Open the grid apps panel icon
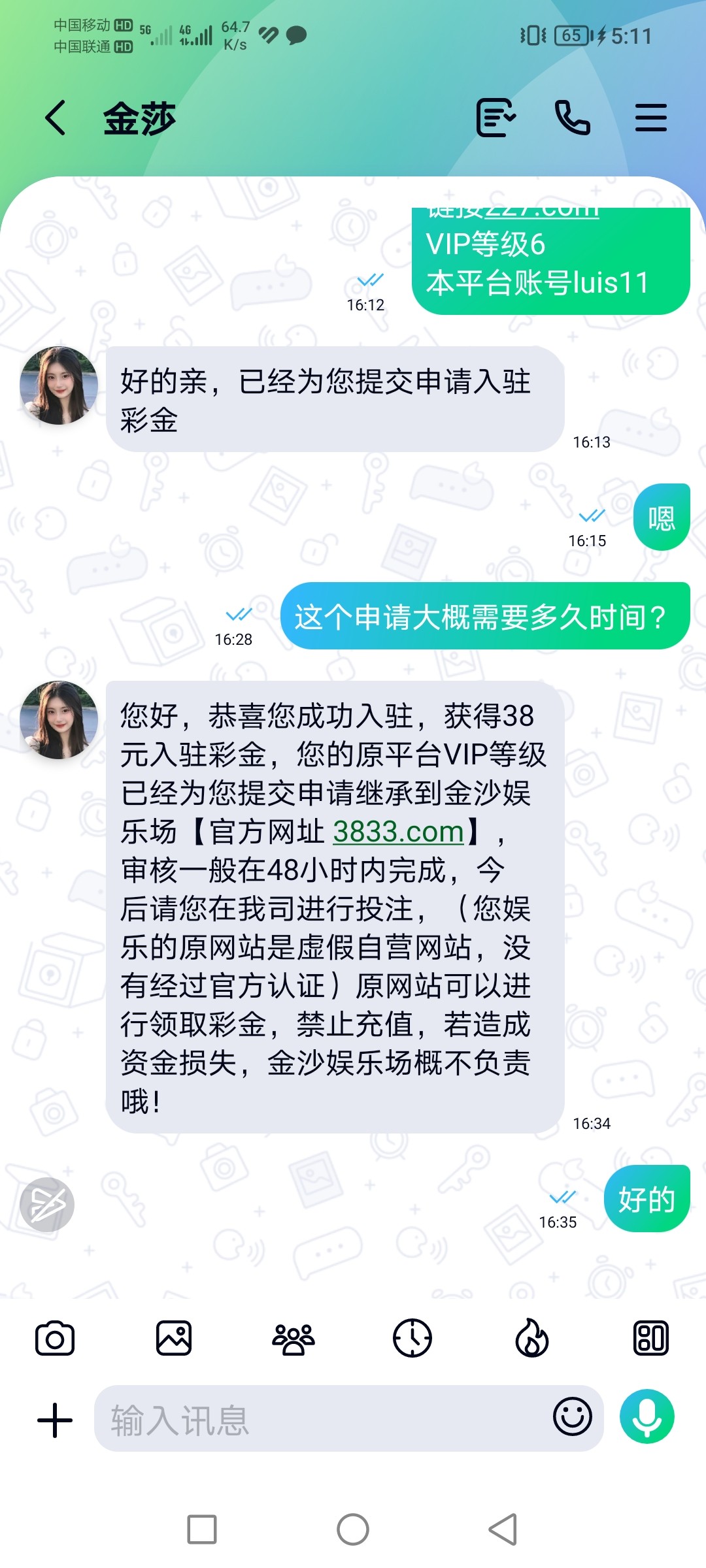Viewport: 706px width, 1568px height. [x=650, y=1338]
